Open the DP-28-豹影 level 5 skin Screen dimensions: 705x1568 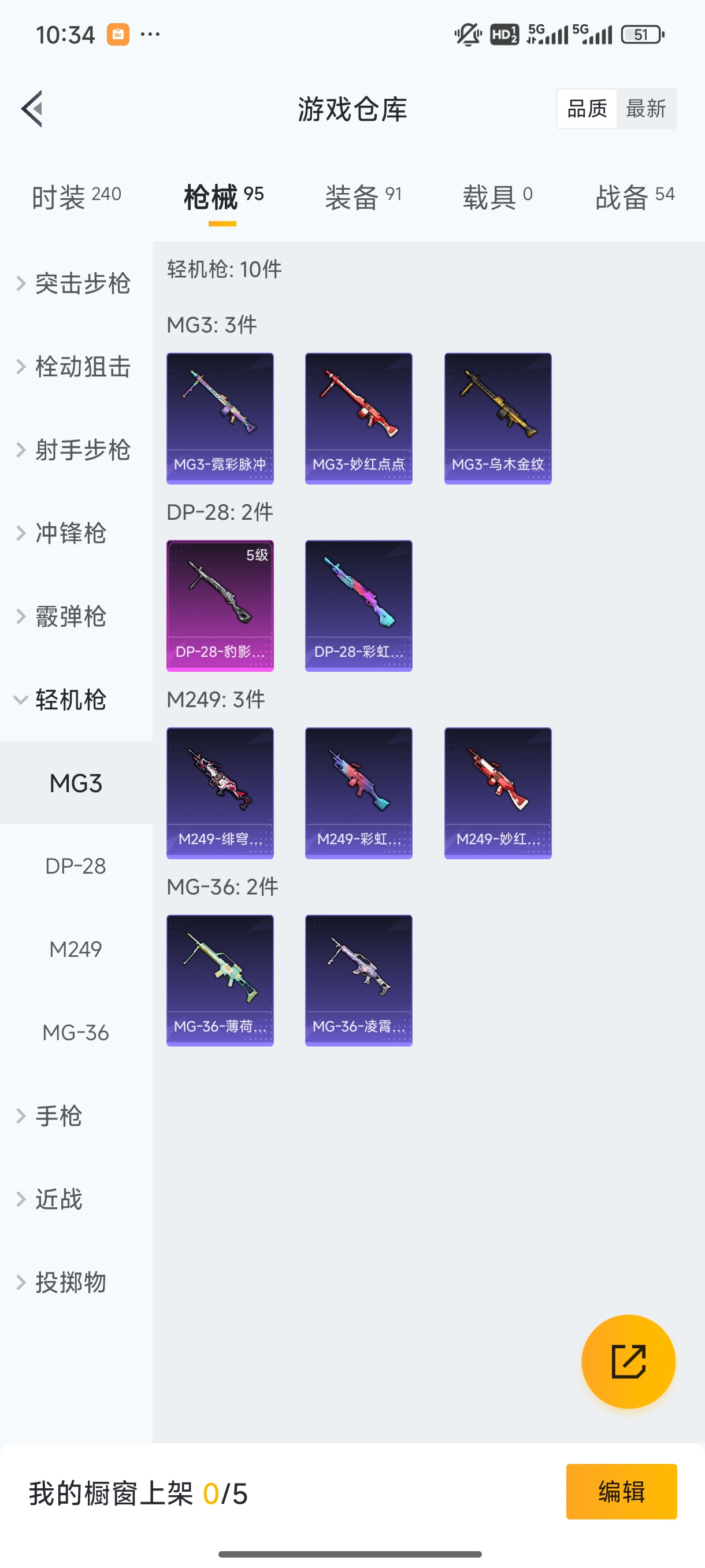click(x=220, y=606)
